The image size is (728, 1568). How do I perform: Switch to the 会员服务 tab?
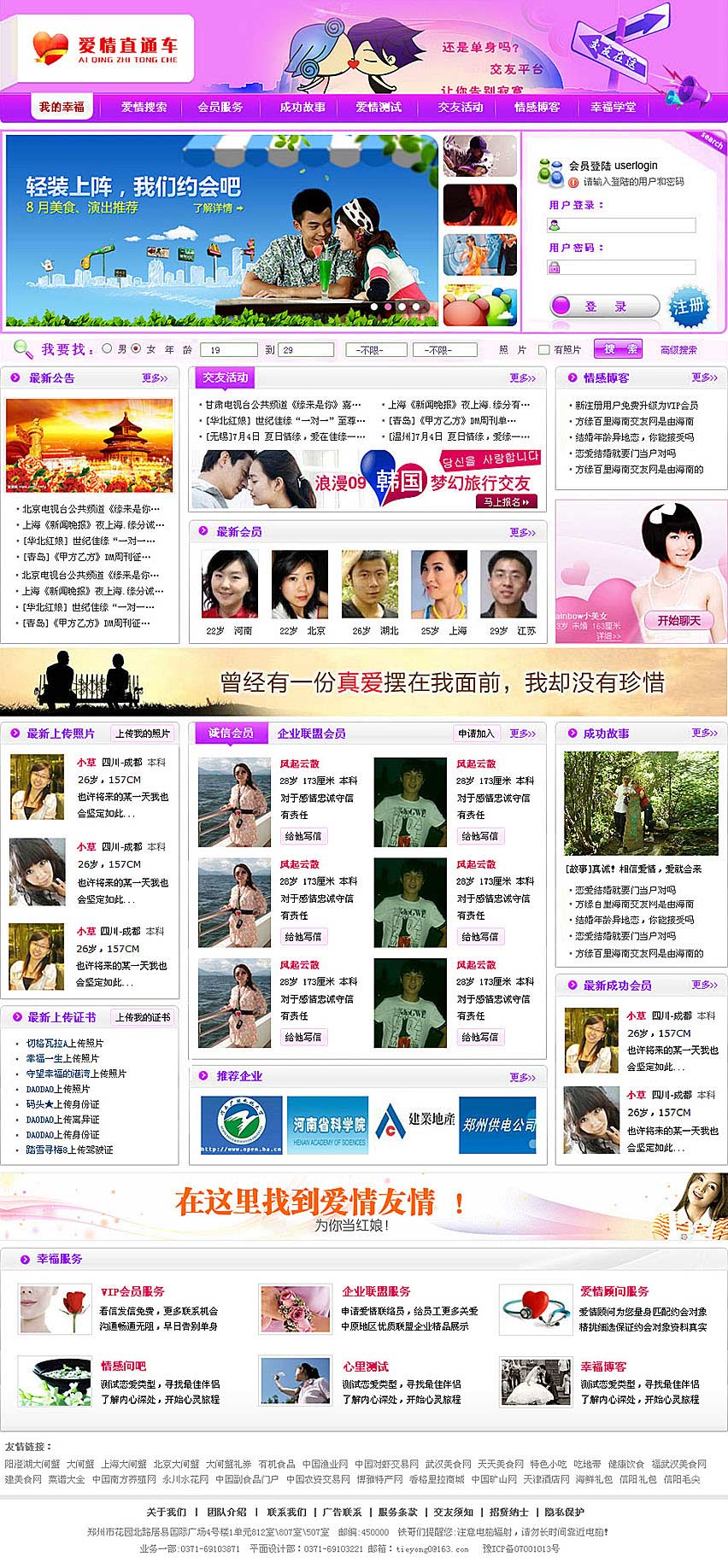(220, 107)
